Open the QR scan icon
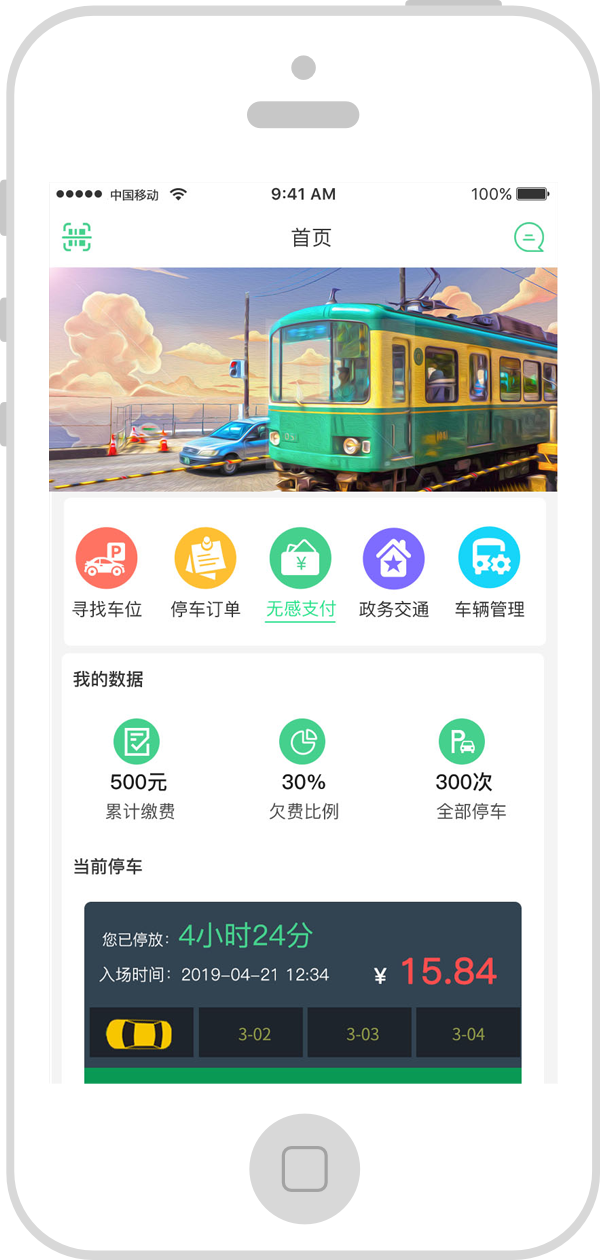This screenshot has height=1260, width=600. tap(77, 237)
